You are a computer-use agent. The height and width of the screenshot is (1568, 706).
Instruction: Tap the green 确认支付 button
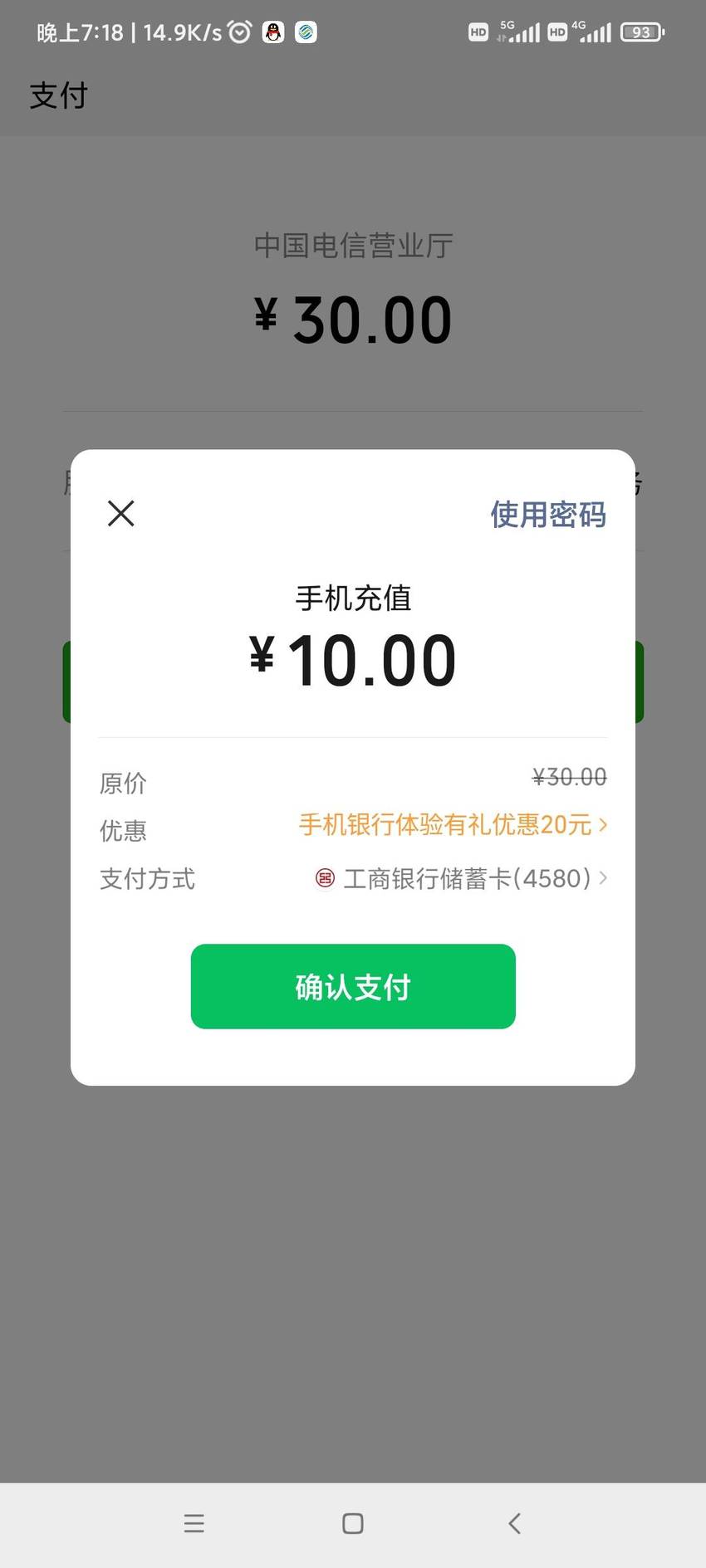click(353, 986)
